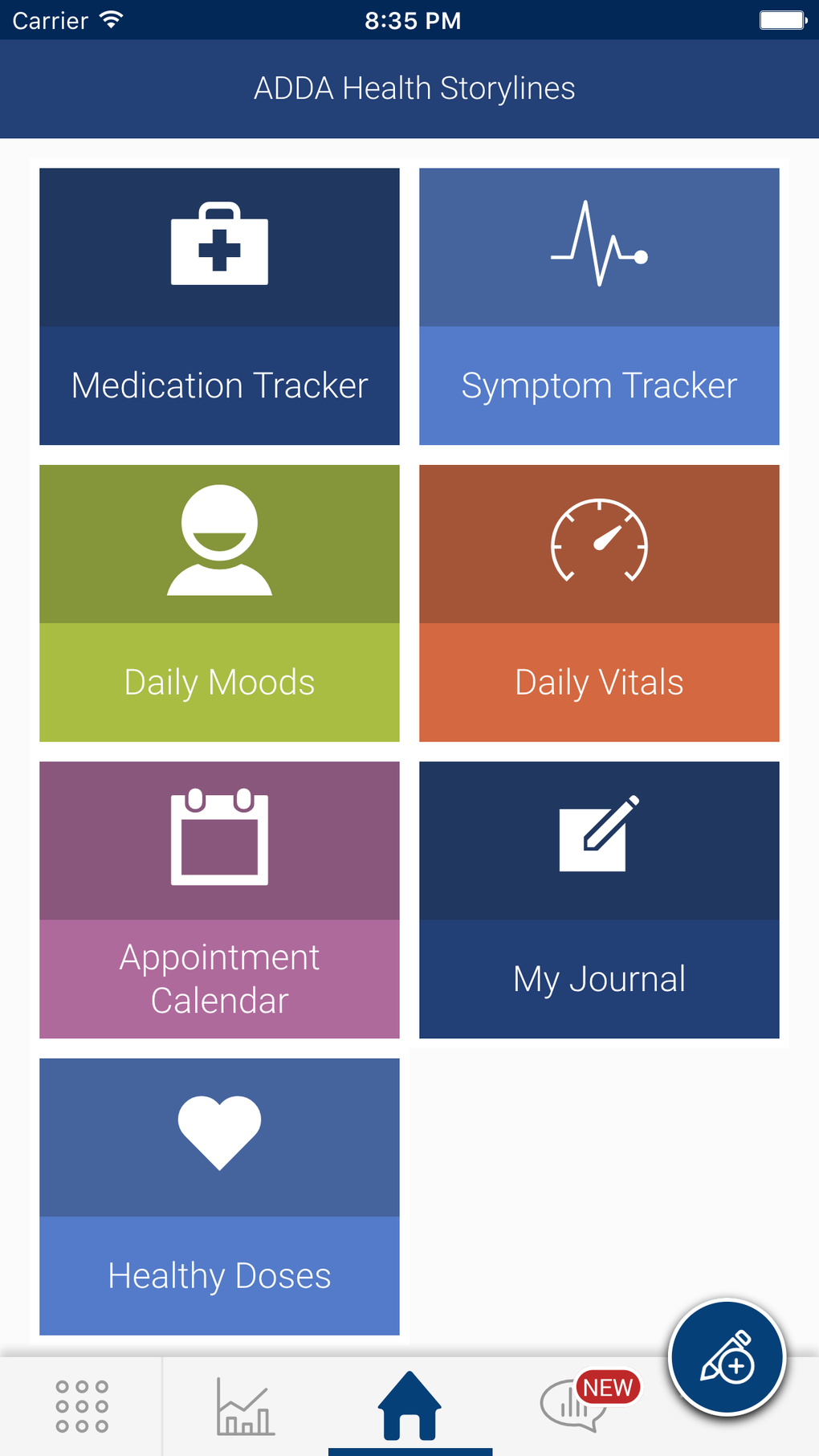Tap the ADDA Health Storylines title
The image size is (819, 1456).
pos(414,88)
